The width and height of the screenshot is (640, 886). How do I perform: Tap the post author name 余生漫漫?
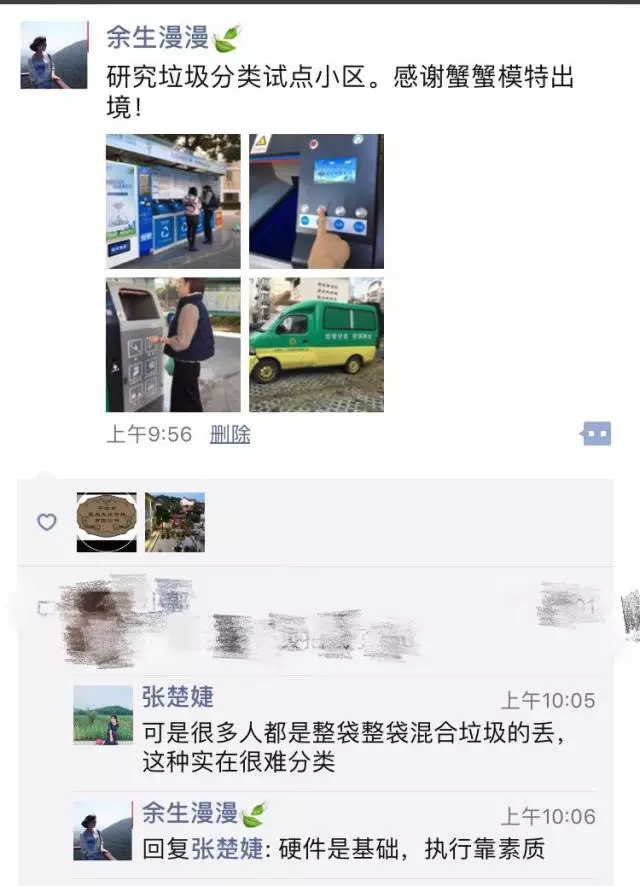[158, 38]
